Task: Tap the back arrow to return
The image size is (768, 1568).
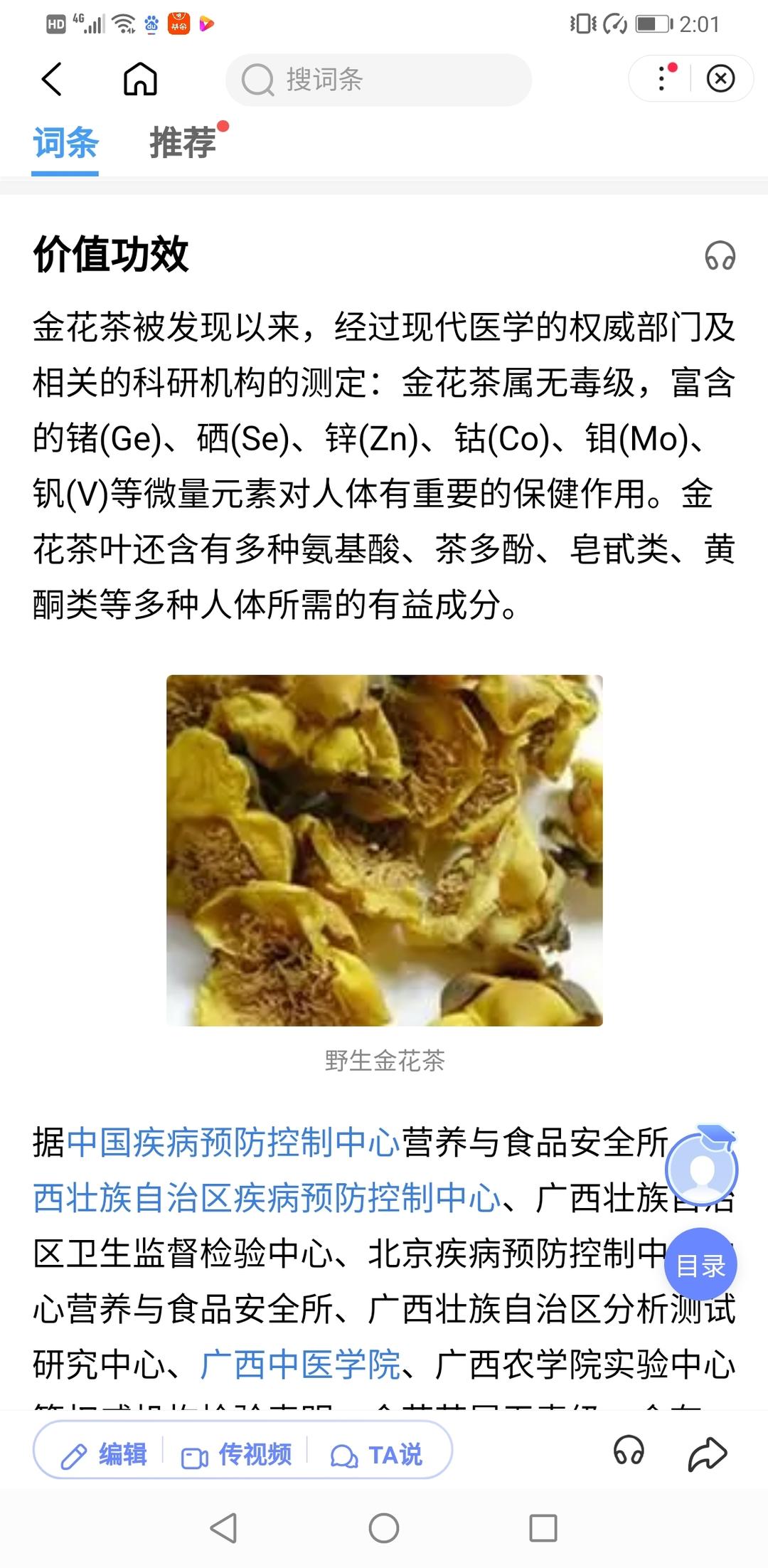Action: tap(52, 80)
